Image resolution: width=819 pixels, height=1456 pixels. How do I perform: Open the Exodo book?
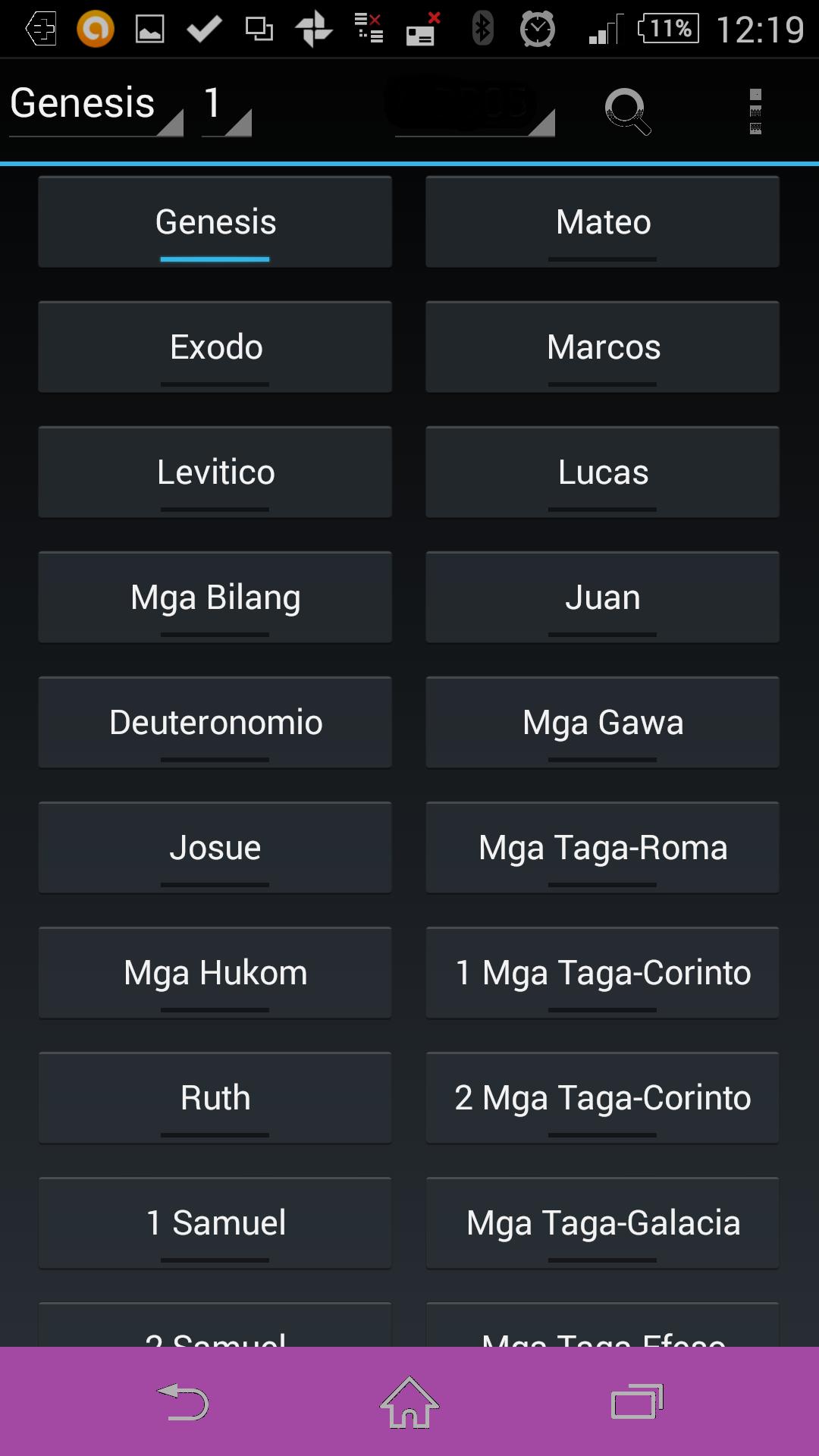(x=215, y=347)
